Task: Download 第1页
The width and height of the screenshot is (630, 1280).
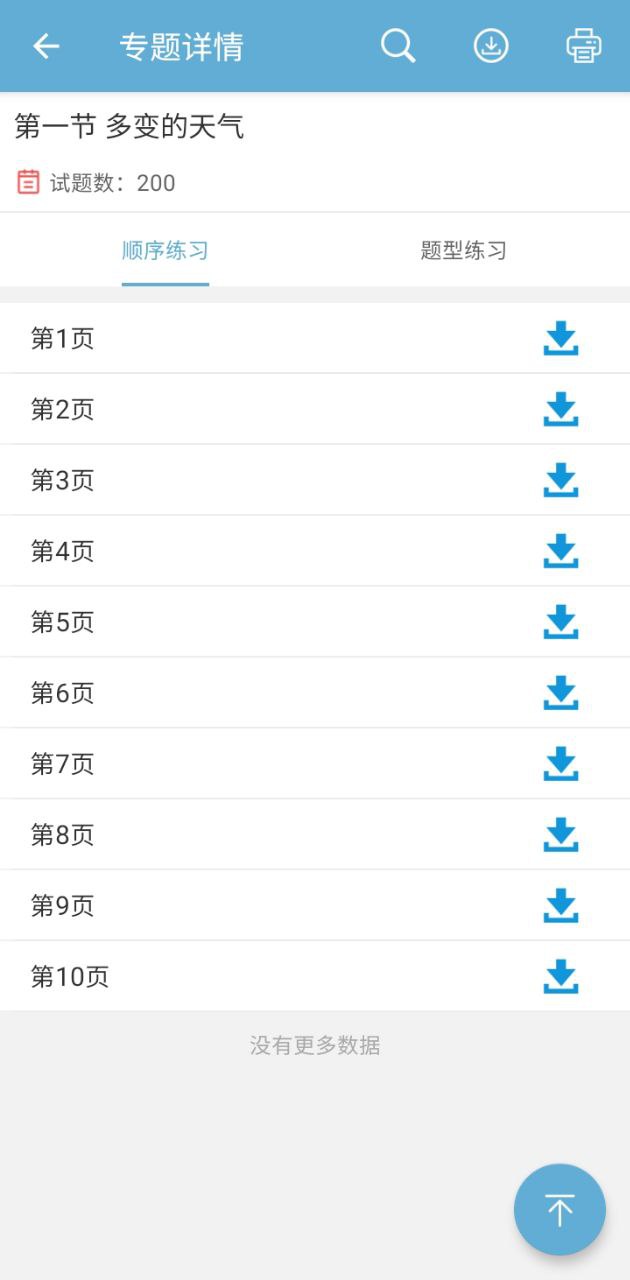Action: (x=561, y=339)
